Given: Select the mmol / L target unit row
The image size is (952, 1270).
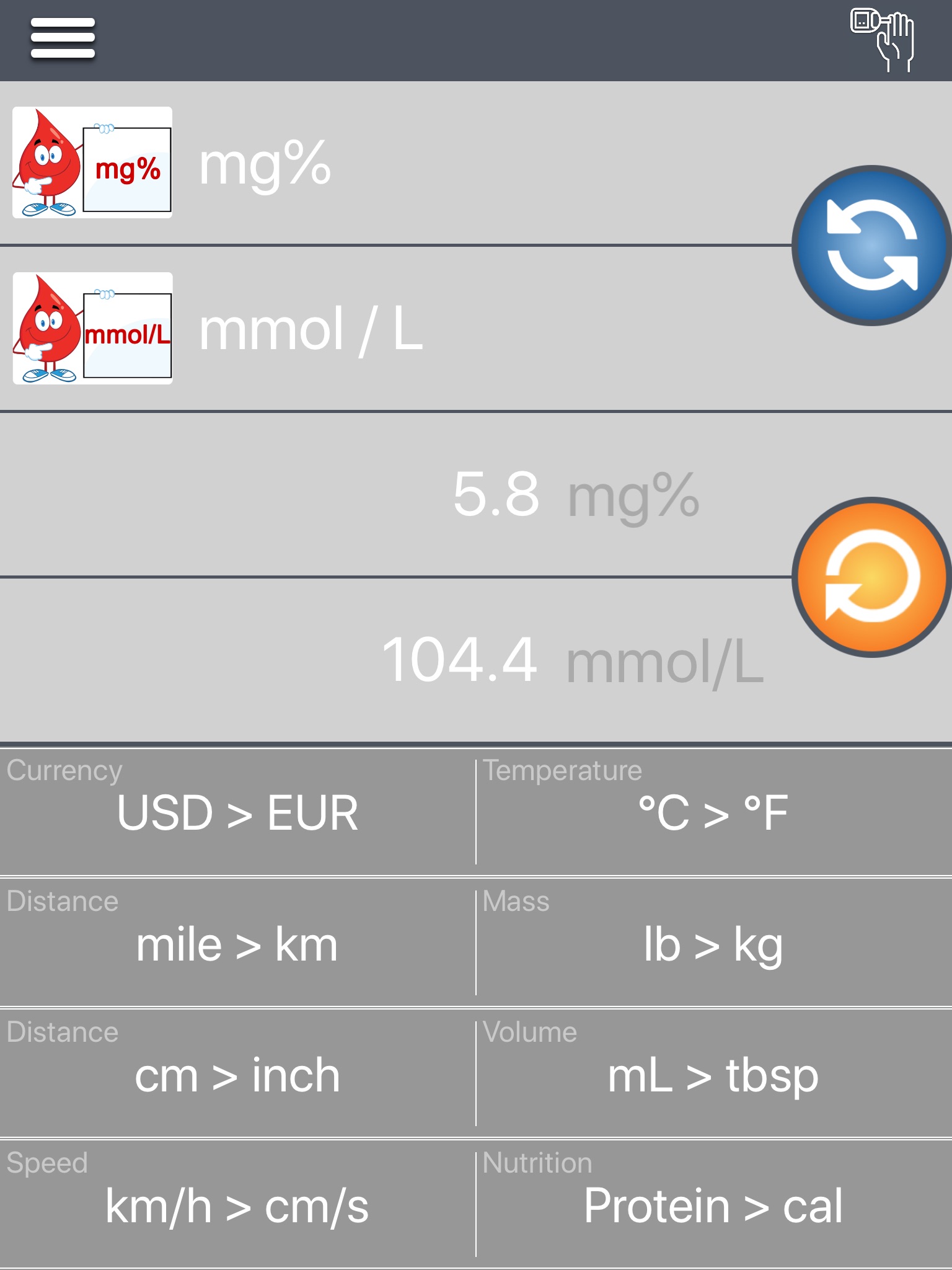Looking at the screenshot, I should point(397,329).
